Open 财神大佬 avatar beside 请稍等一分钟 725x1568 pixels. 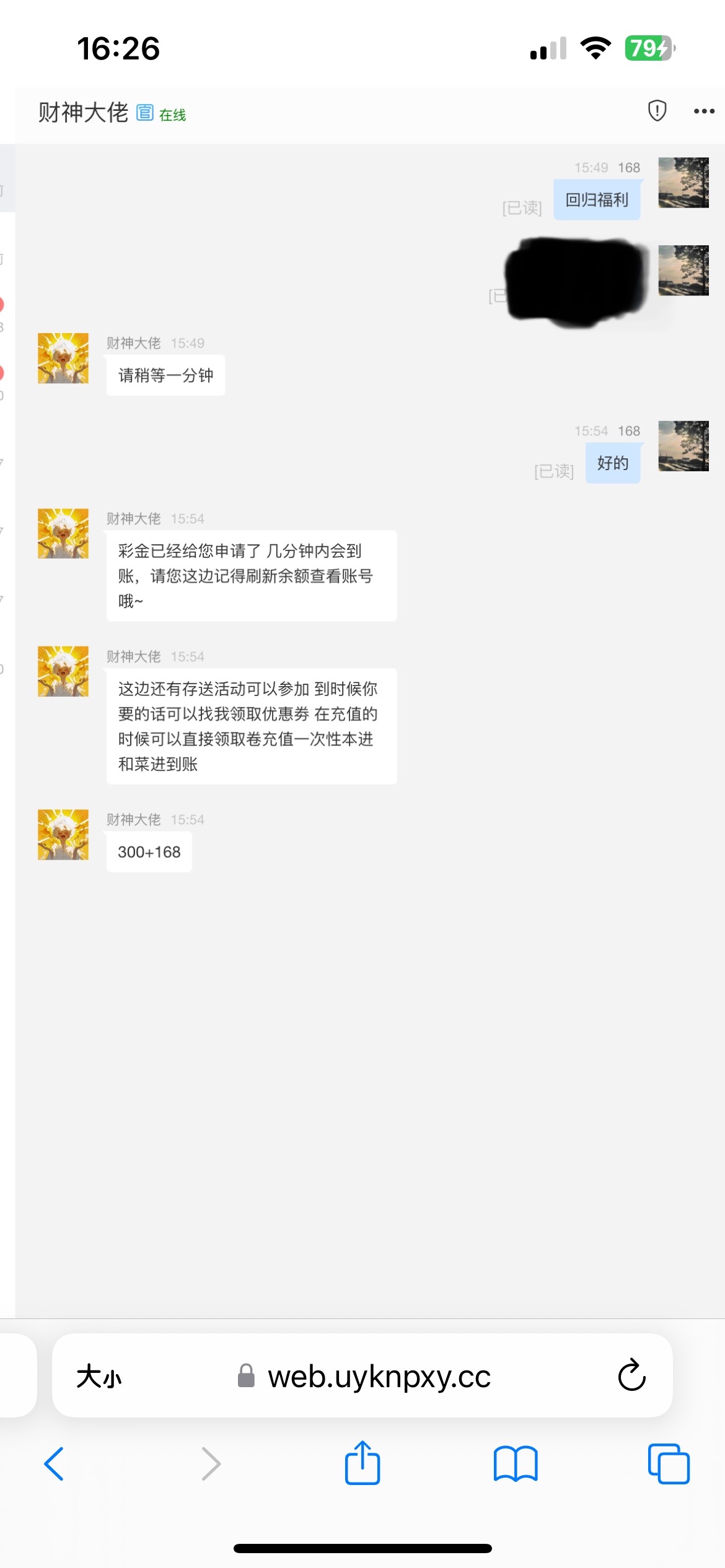(63, 358)
